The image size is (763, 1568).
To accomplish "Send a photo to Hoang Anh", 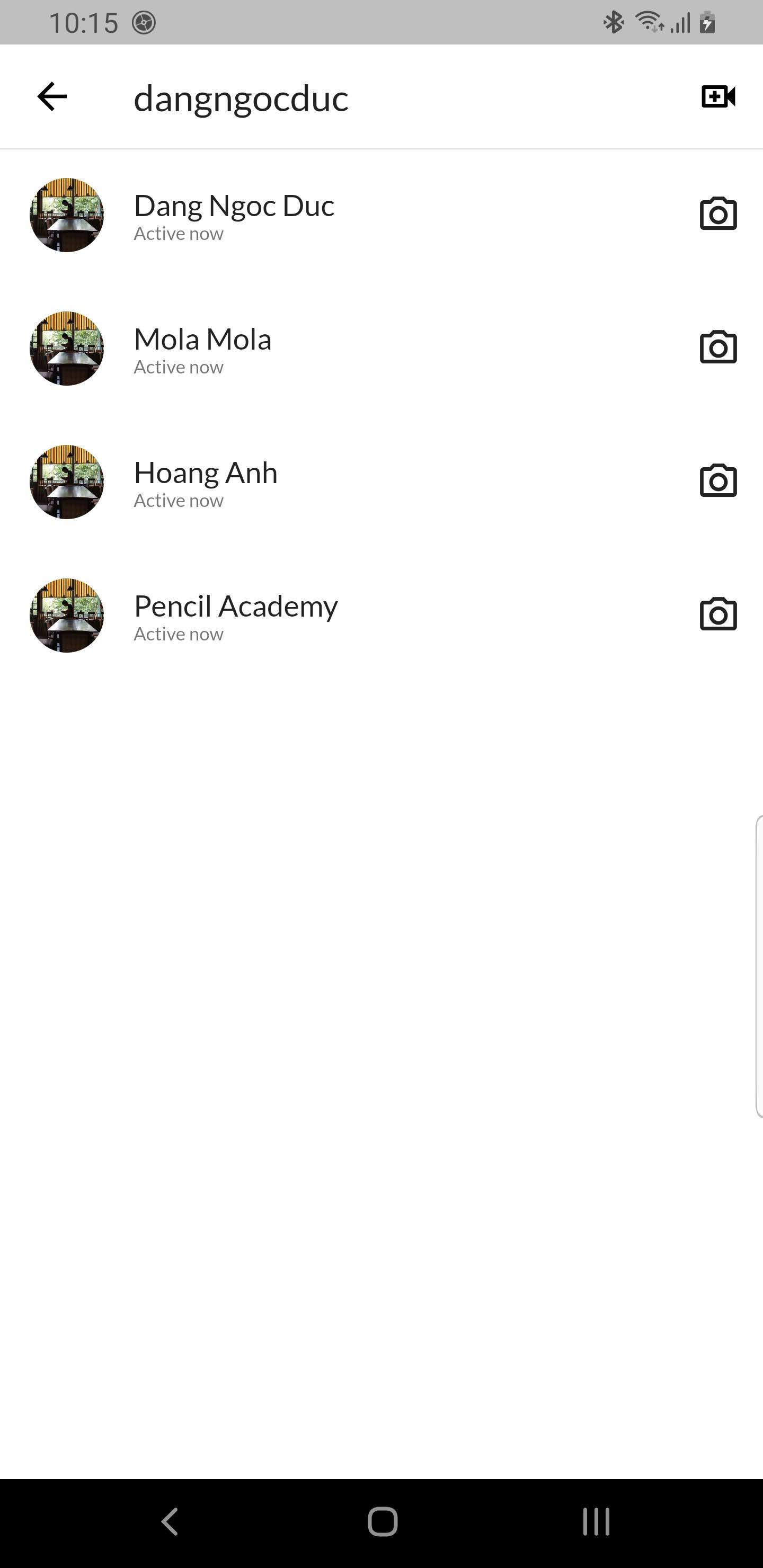I will pos(718,481).
